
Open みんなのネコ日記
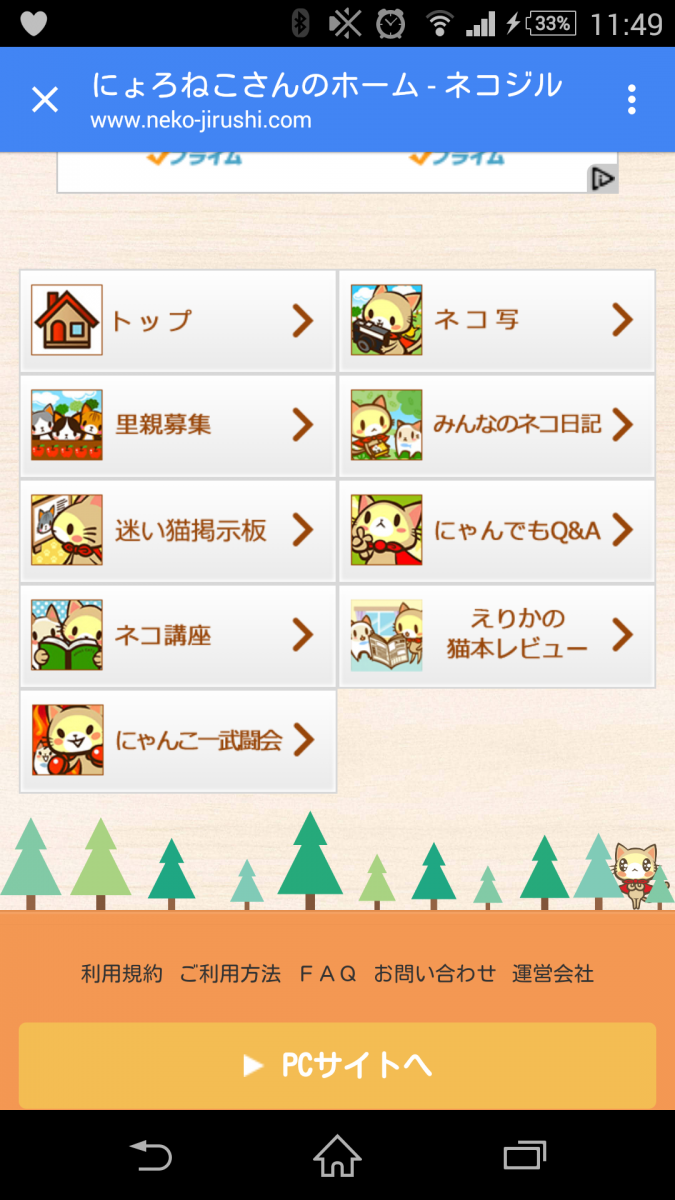(x=497, y=425)
